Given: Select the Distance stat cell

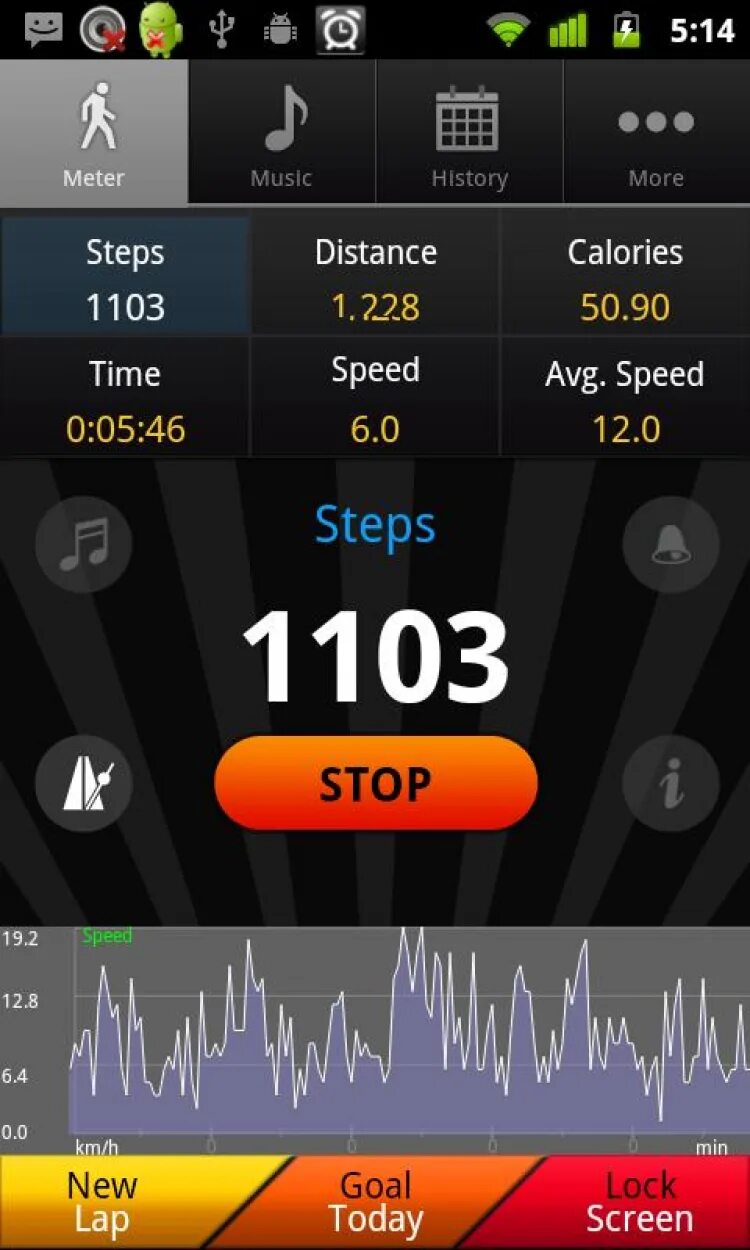Looking at the screenshot, I should click(x=375, y=278).
